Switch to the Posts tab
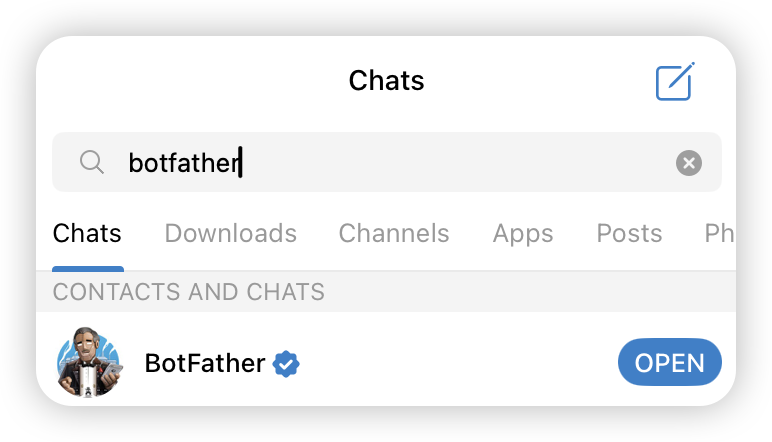 [x=629, y=234]
